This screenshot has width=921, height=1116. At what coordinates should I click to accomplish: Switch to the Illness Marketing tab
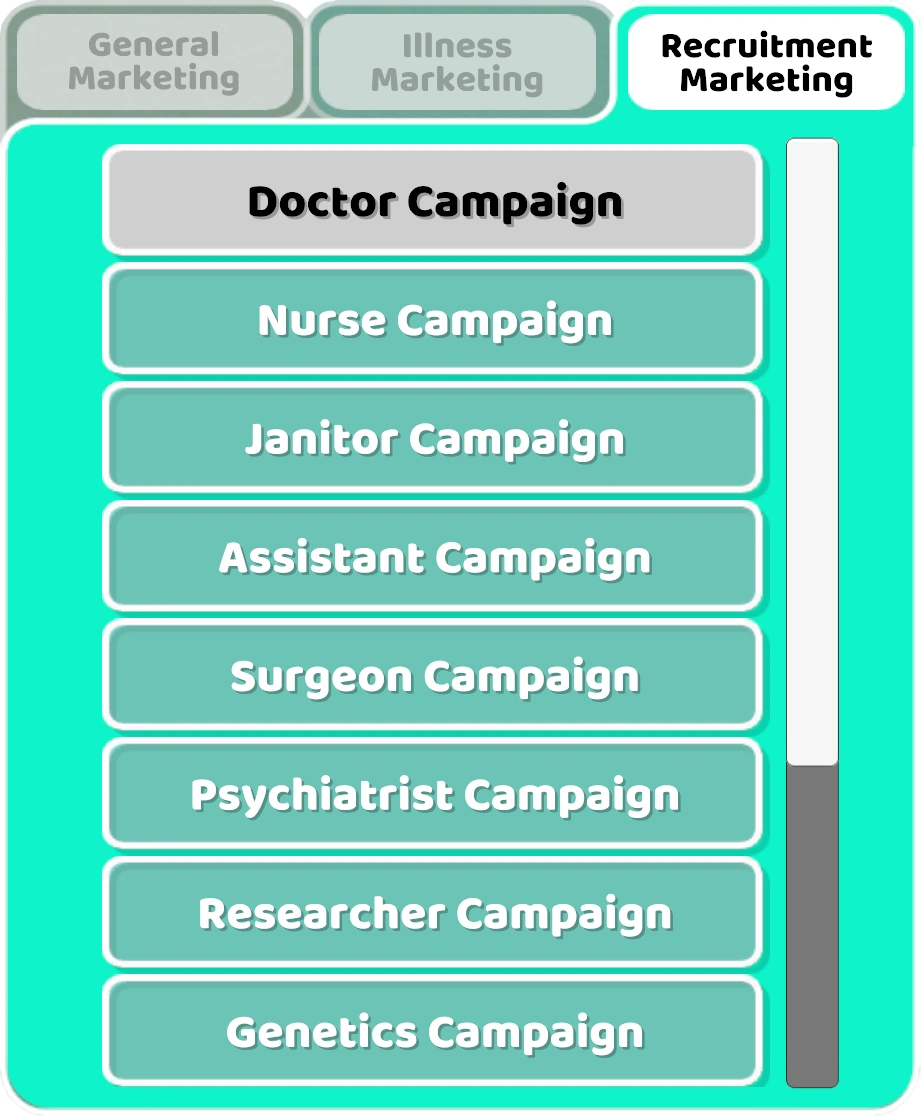(x=458, y=62)
